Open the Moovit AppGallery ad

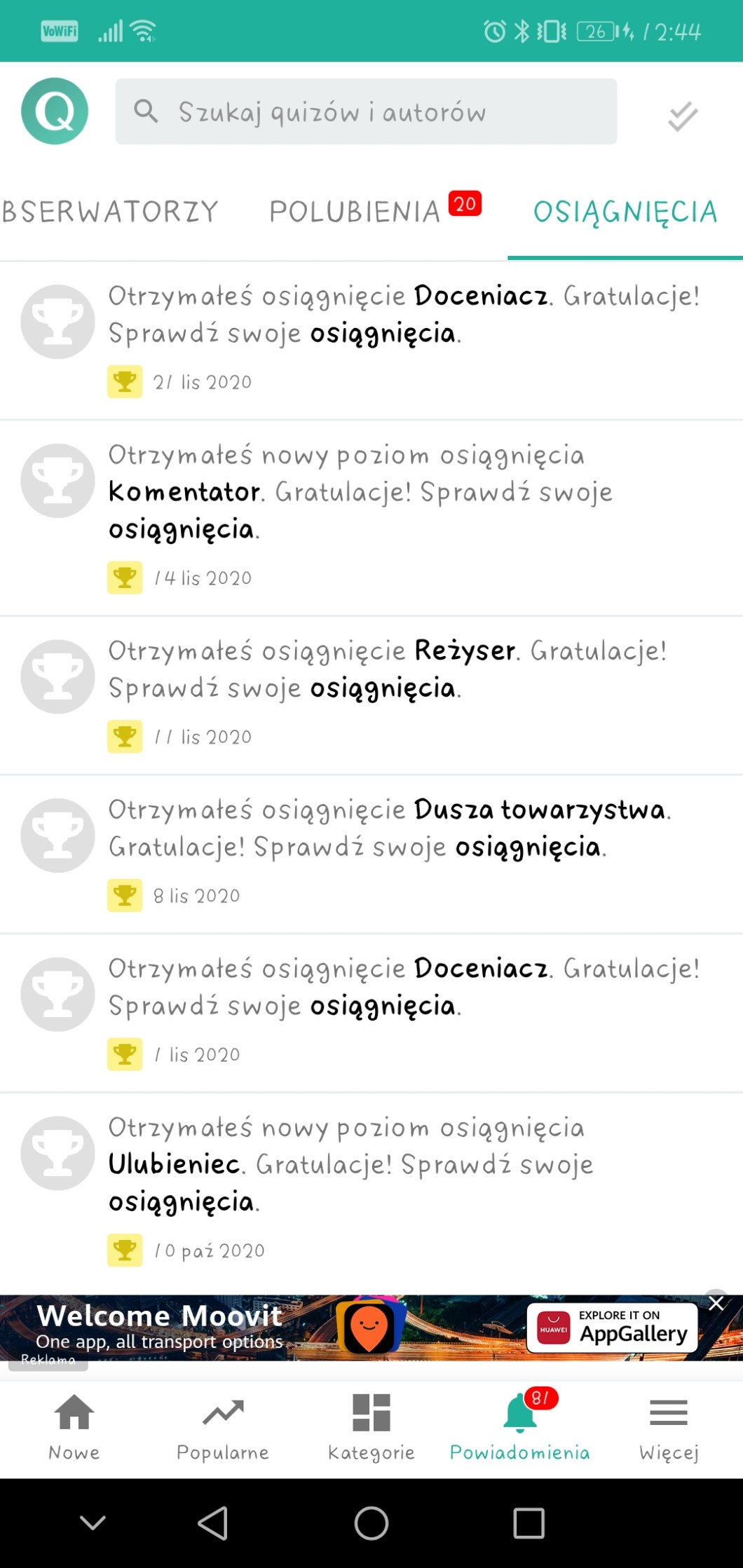click(x=611, y=1328)
